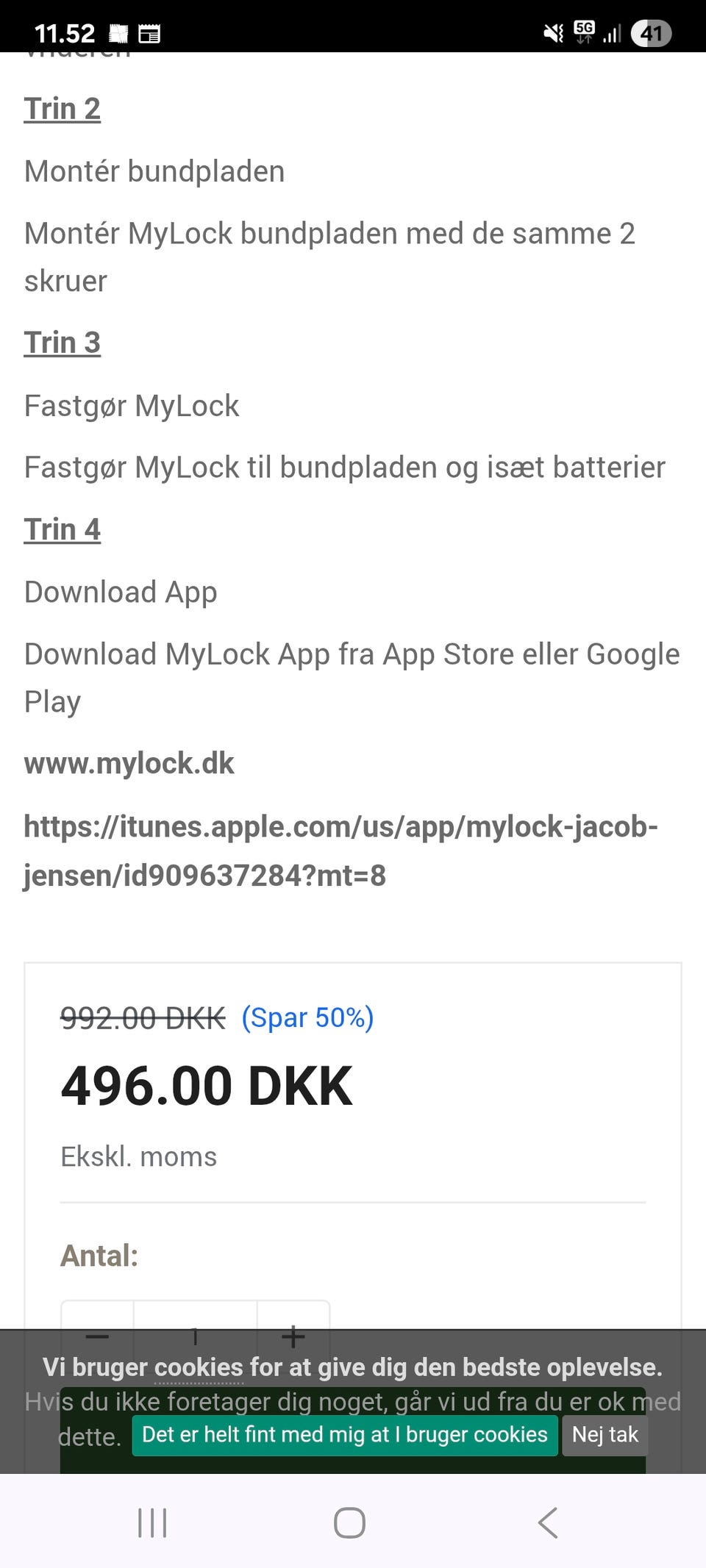Open the underlined cookies link in banner
The width and height of the screenshot is (706, 1568).
199,1367
